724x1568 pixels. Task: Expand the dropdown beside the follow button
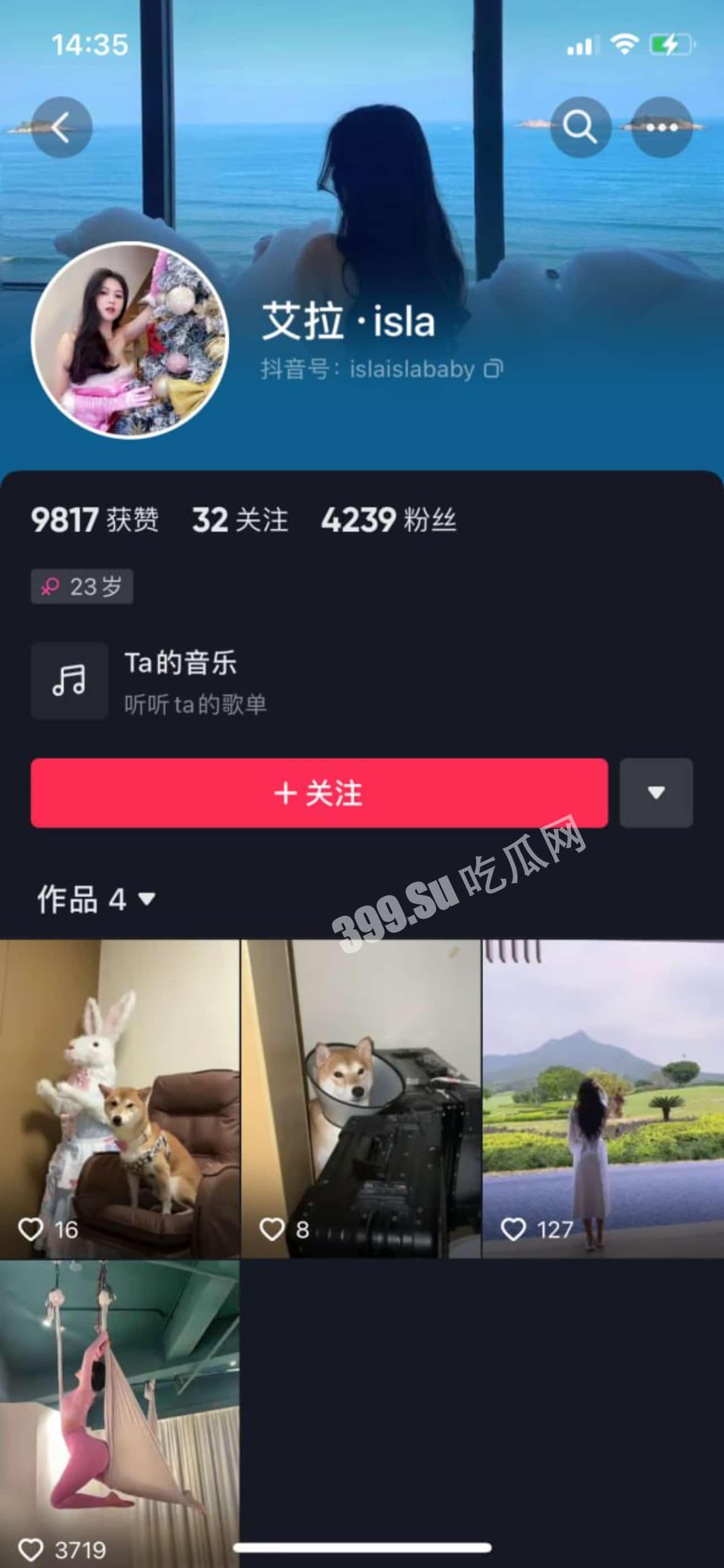click(655, 793)
